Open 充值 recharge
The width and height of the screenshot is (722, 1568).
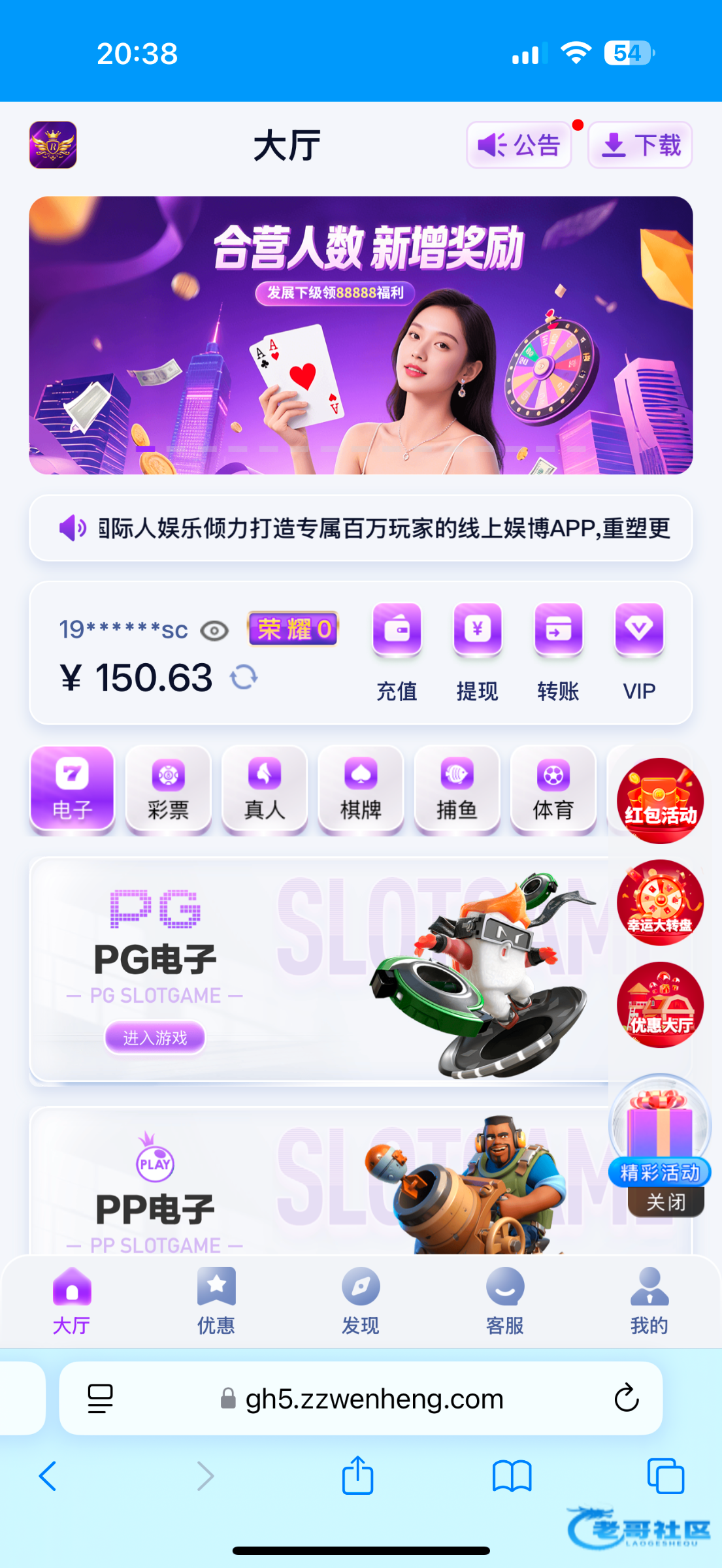pyautogui.click(x=397, y=651)
